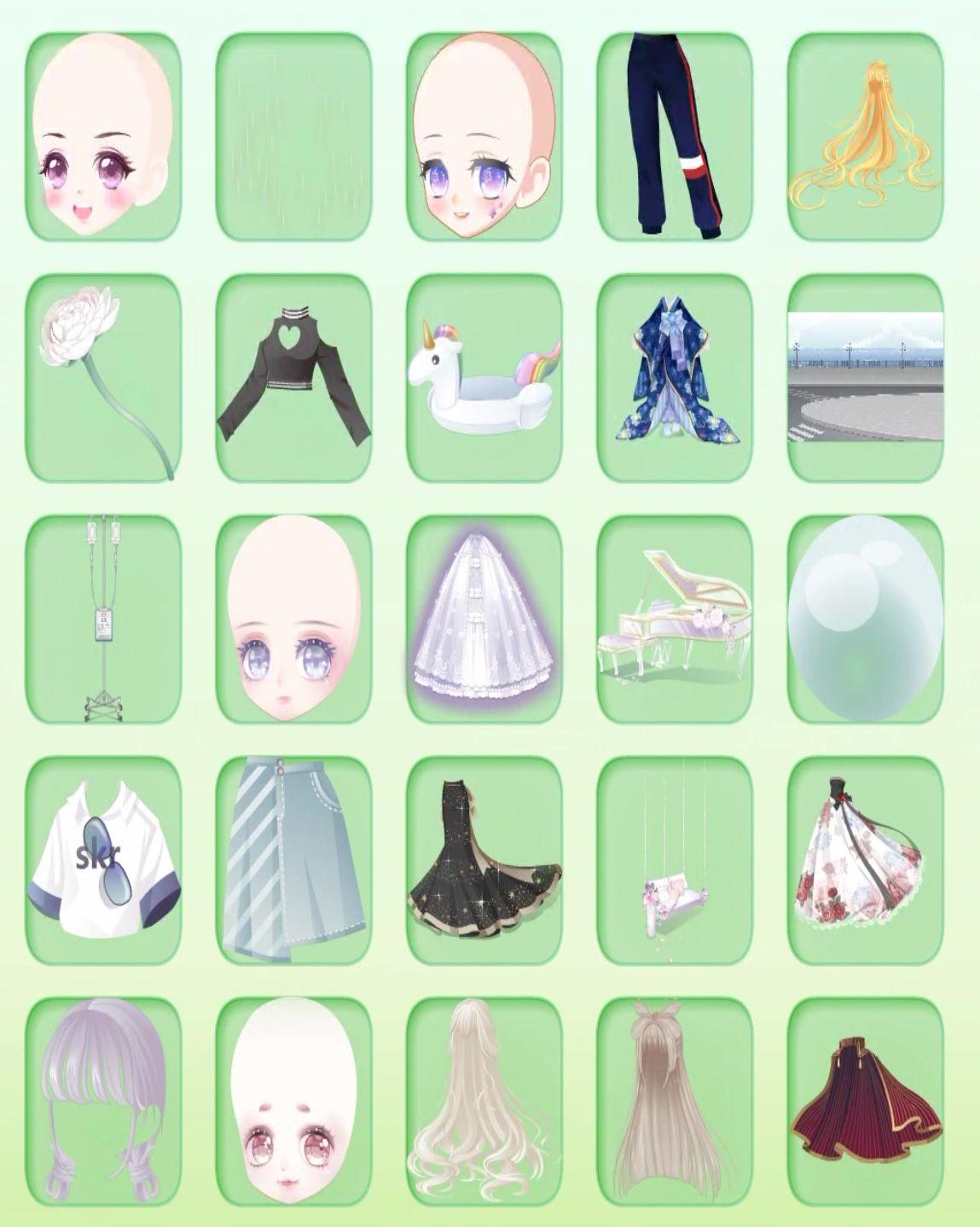Open the unicorn pool float item
980x1227 pixels.
(x=484, y=378)
